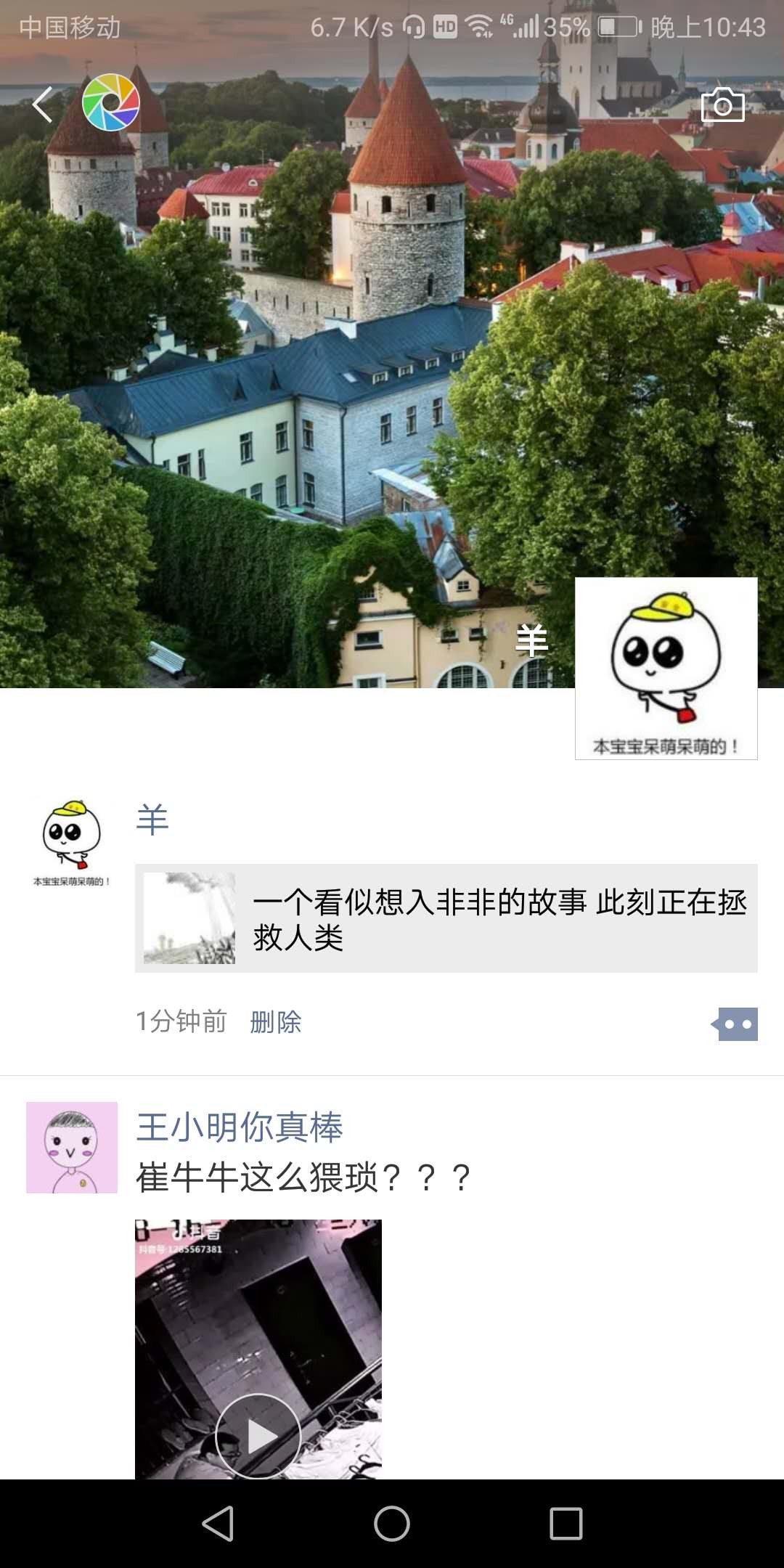
Task: Open the shared article about 想入非非的故事
Action: [x=446, y=918]
